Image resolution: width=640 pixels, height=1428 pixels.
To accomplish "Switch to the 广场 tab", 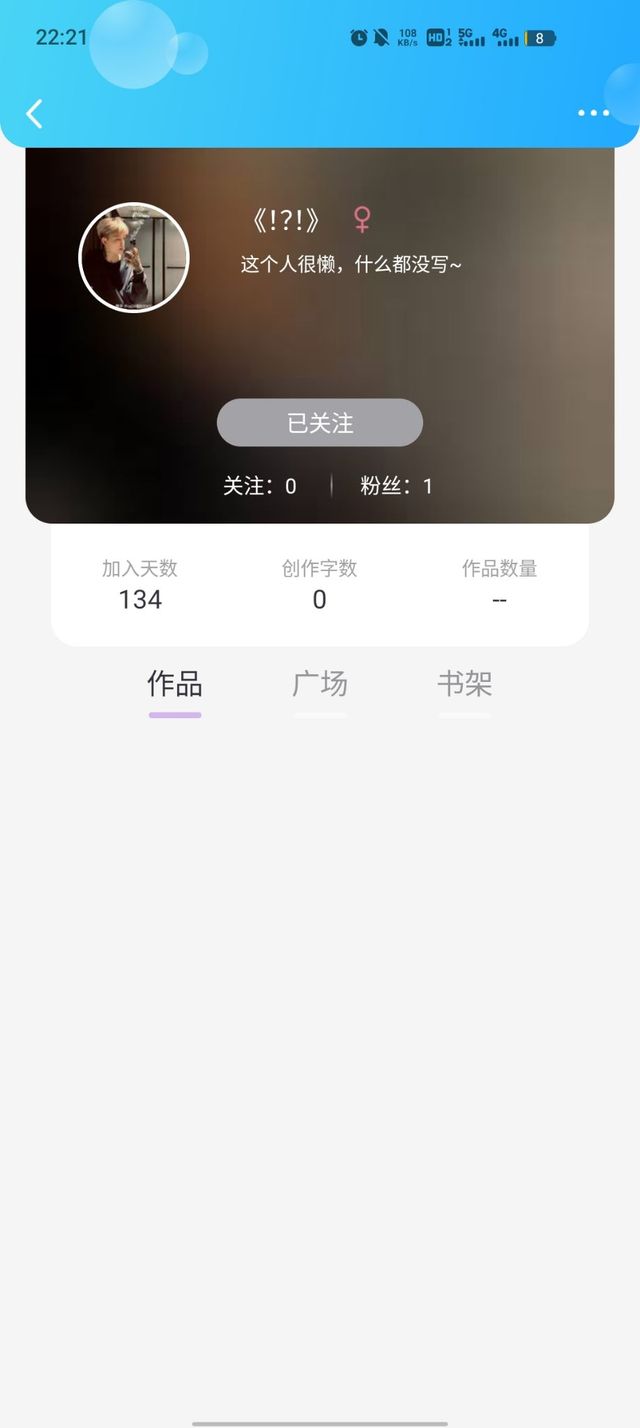I will tap(320, 685).
